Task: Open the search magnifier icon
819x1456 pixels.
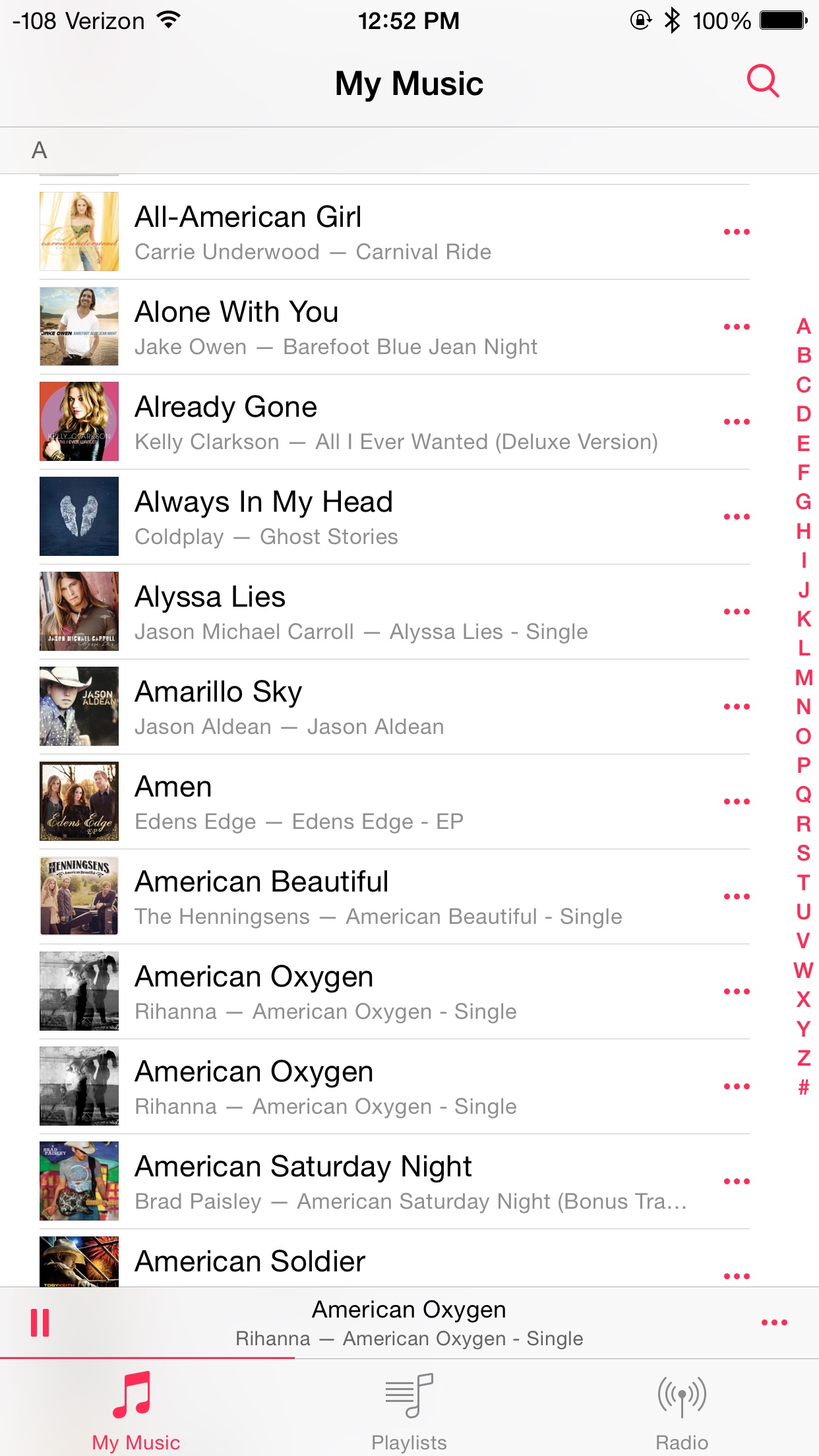Action: (x=763, y=82)
